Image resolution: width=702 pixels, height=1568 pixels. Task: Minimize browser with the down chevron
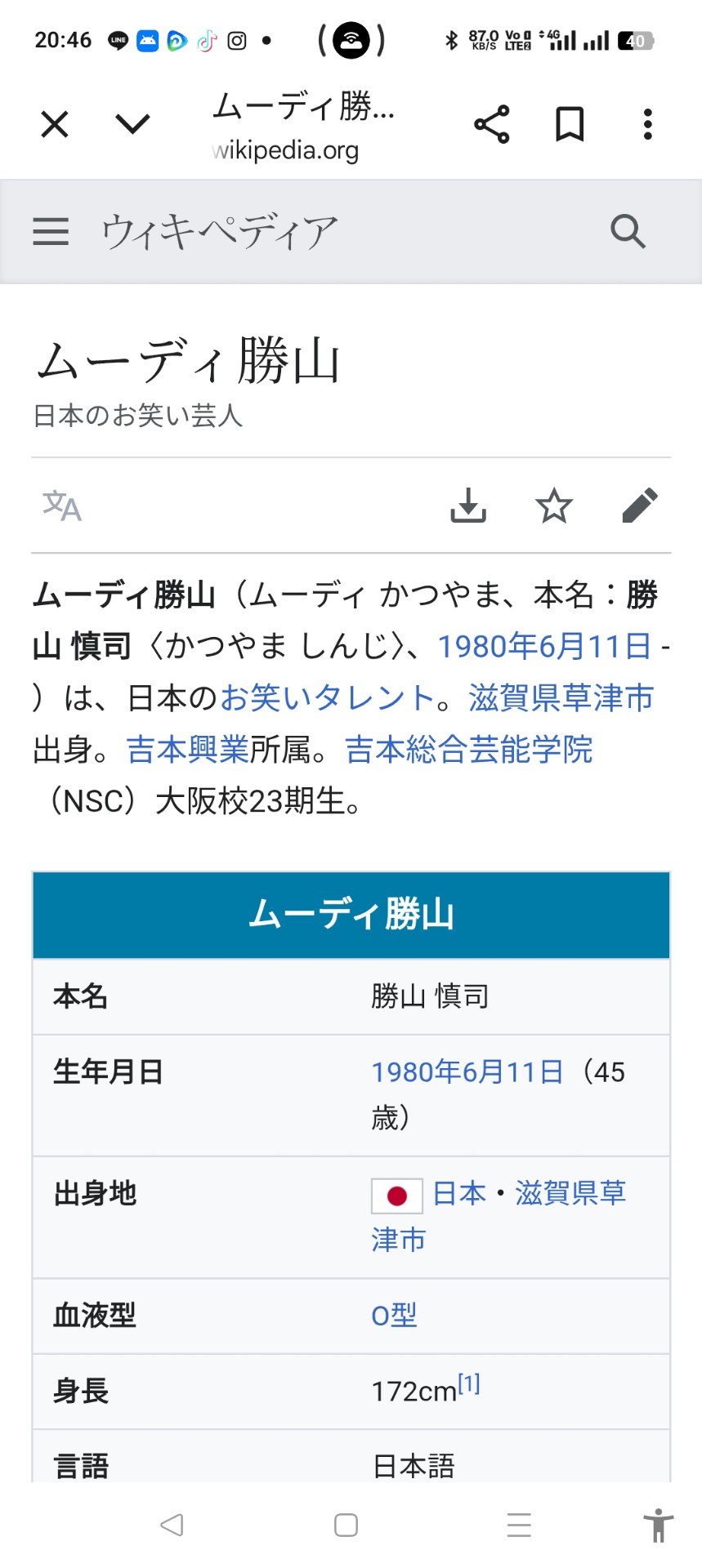point(132,124)
